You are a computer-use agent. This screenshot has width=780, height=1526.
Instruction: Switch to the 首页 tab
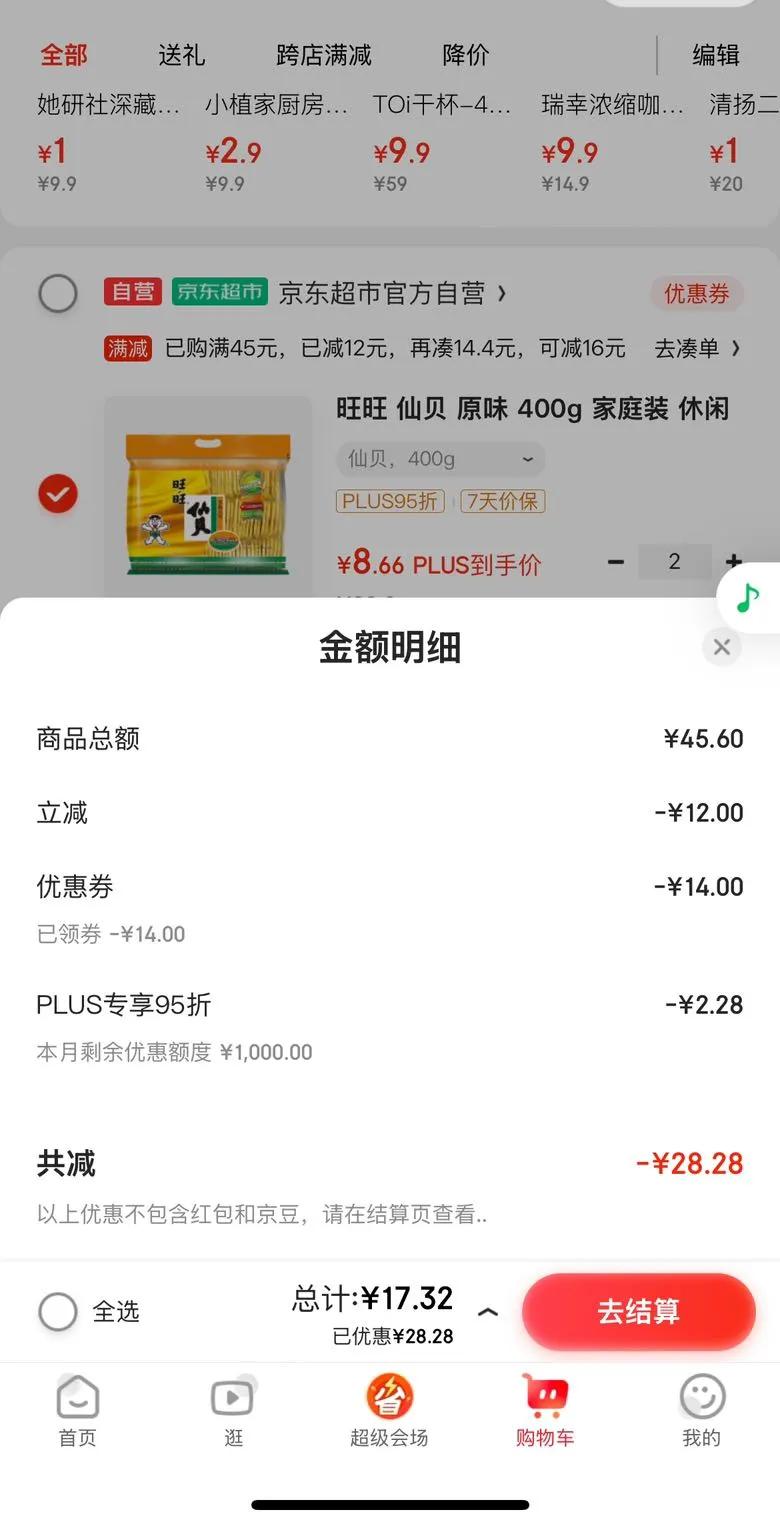pyautogui.click(x=77, y=1410)
